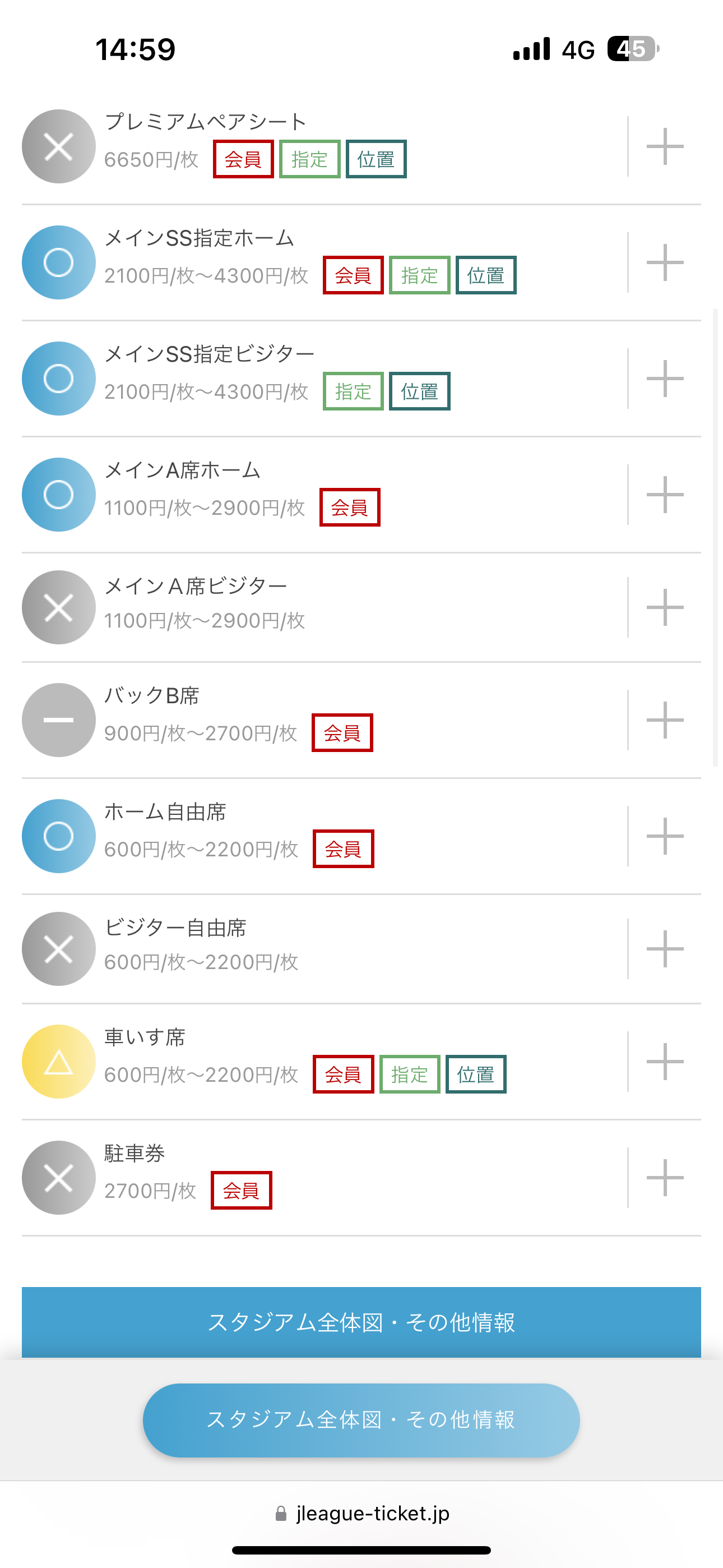This screenshot has width=723, height=1568.
Task: Tap the floating スタジアム全体図・その他情報 pill button
Action: 361,1419
